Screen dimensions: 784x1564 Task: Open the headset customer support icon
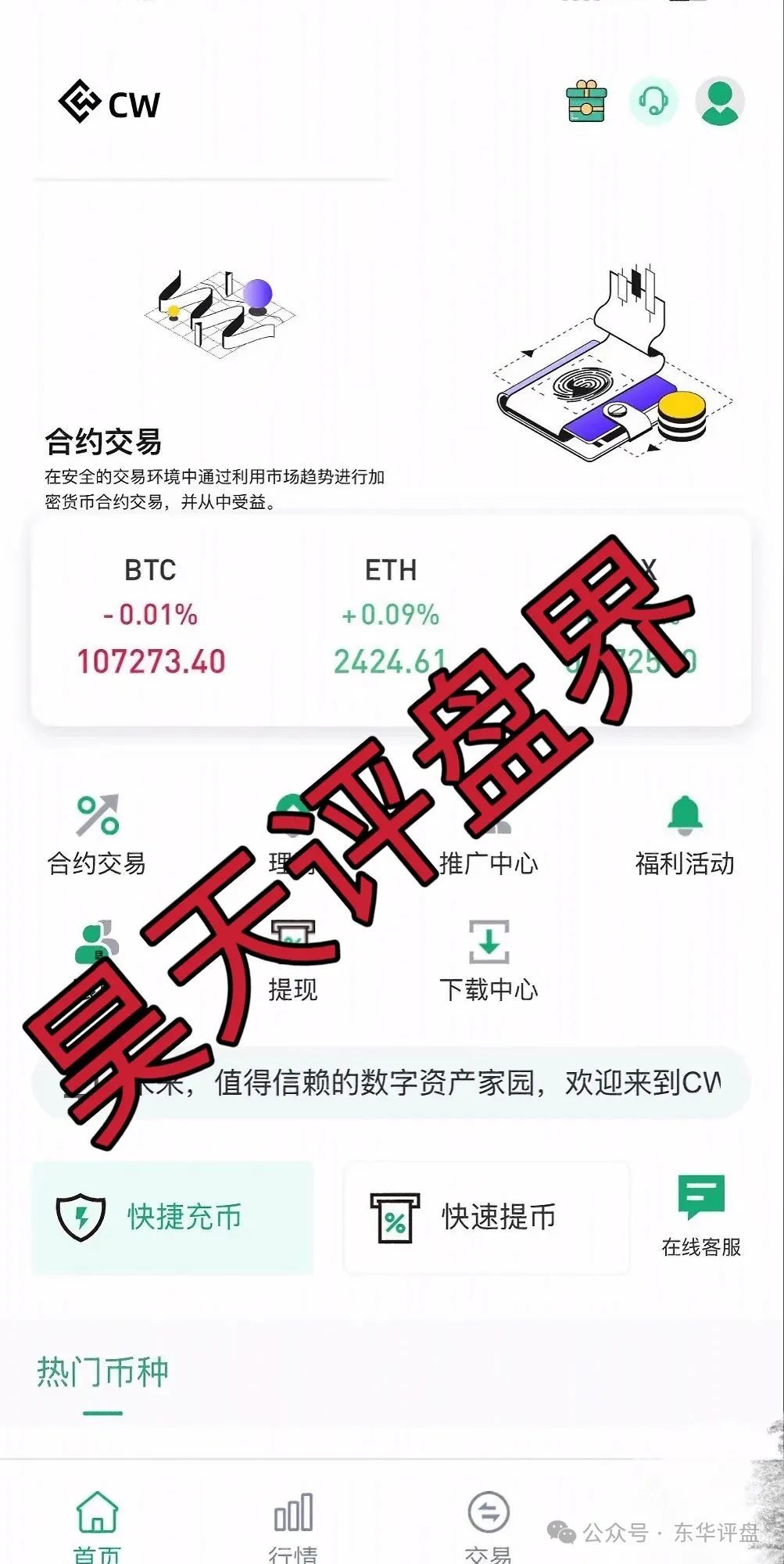(x=653, y=101)
